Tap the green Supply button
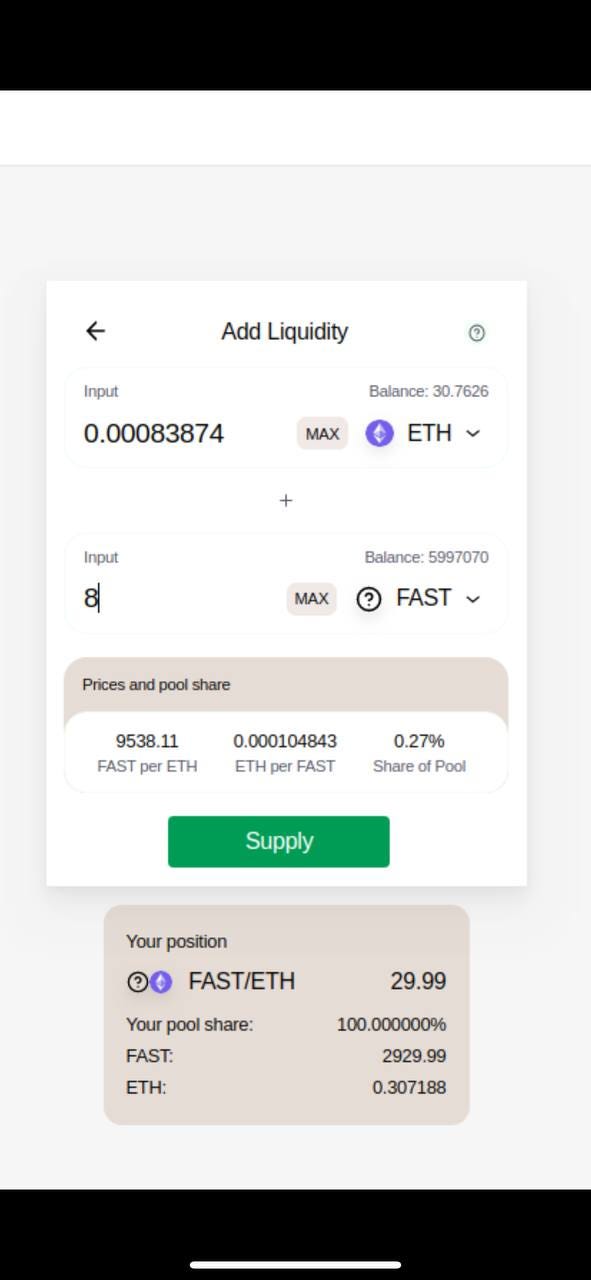591x1280 pixels. [279, 841]
